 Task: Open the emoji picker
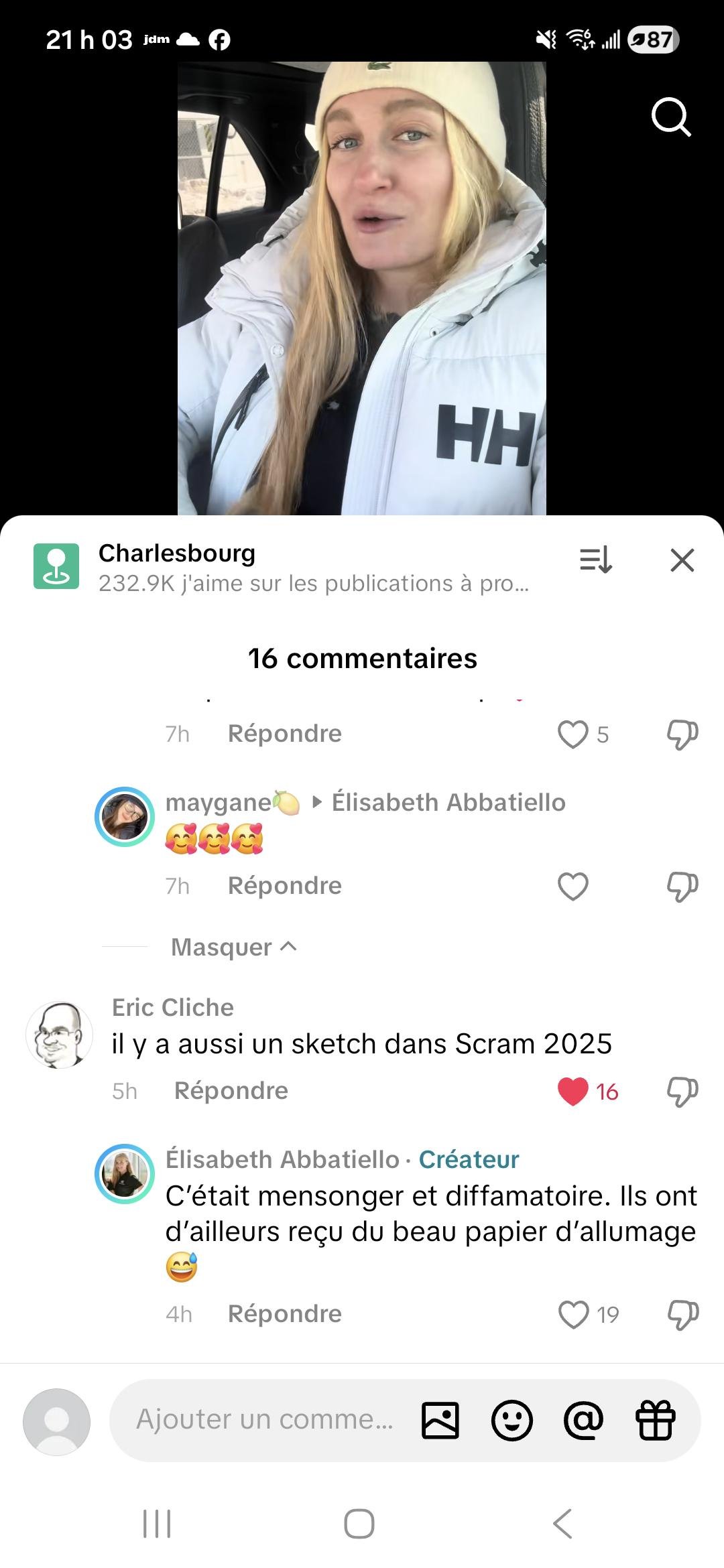tap(512, 1420)
